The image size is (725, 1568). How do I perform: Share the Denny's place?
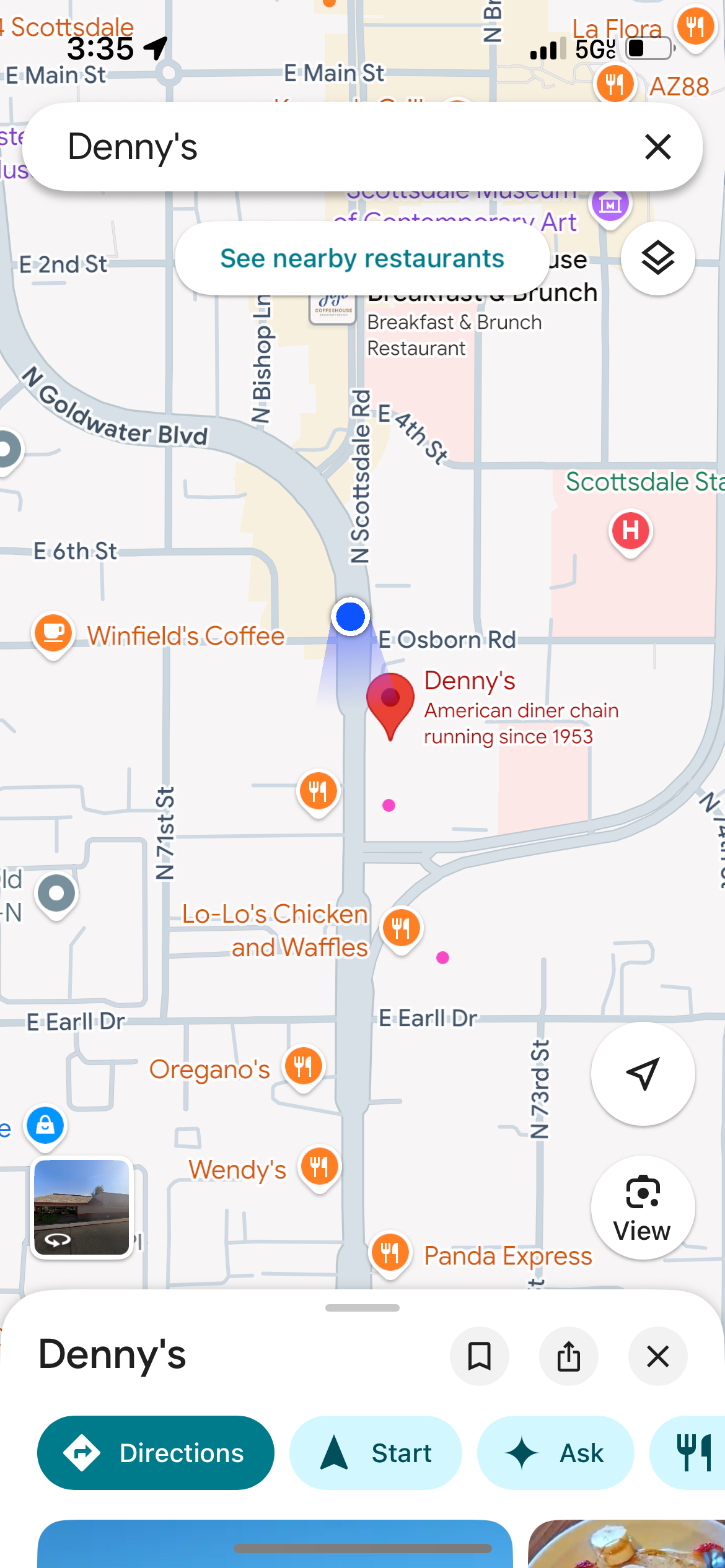pyautogui.click(x=568, y=1356)
